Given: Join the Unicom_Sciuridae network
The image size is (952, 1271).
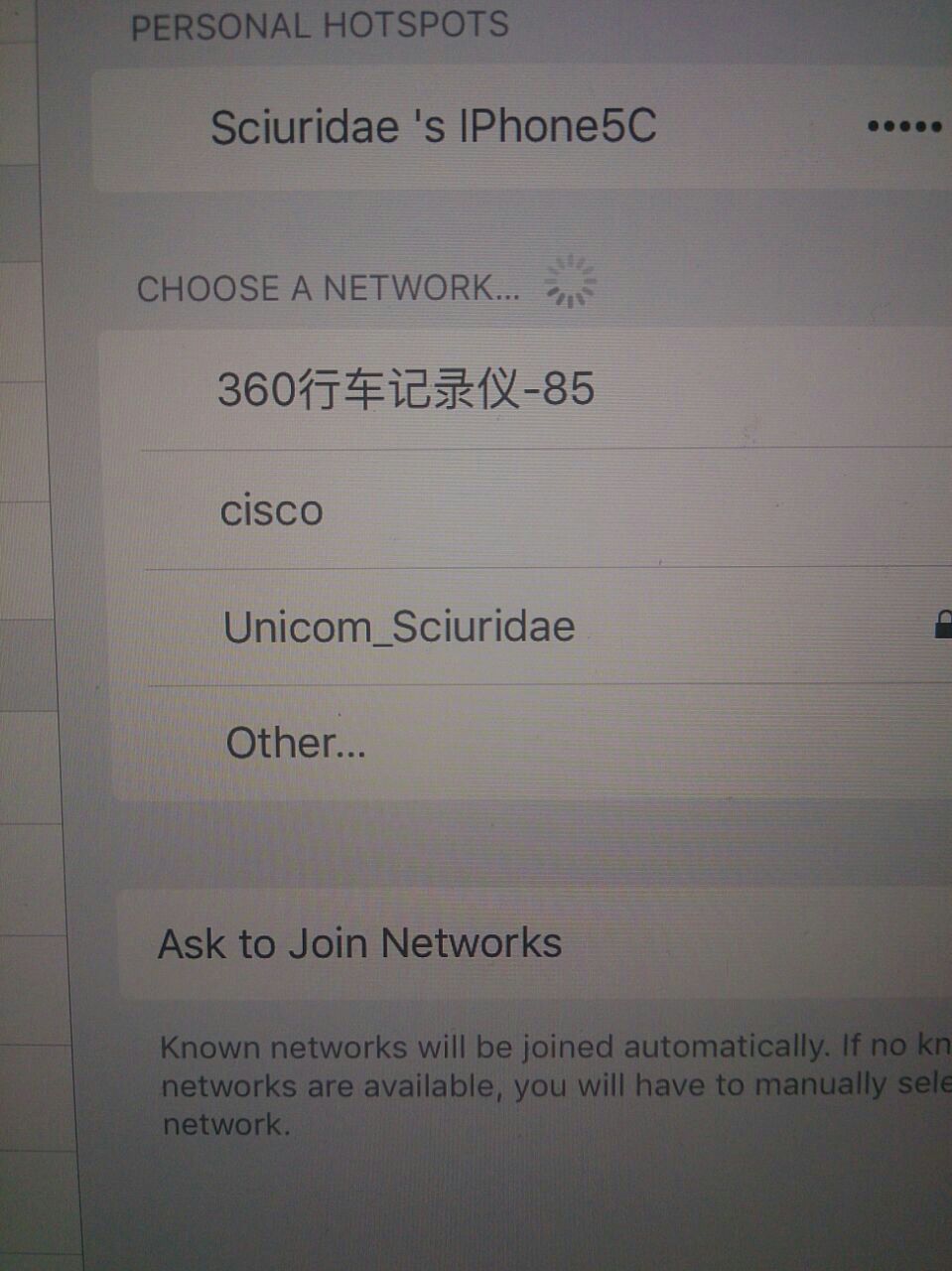Looking at the screenshot, I should tap(399, 627).
